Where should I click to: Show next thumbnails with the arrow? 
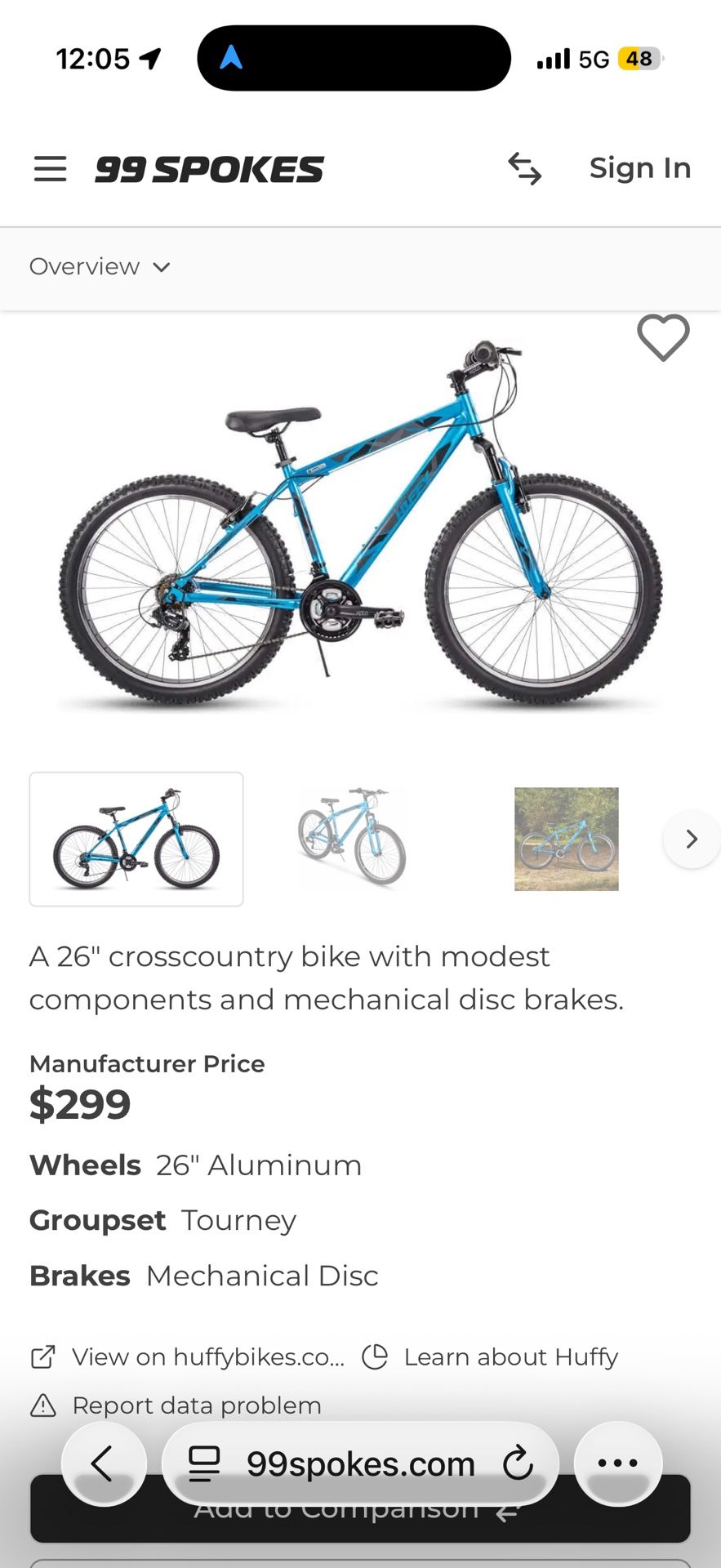point(691,839)
